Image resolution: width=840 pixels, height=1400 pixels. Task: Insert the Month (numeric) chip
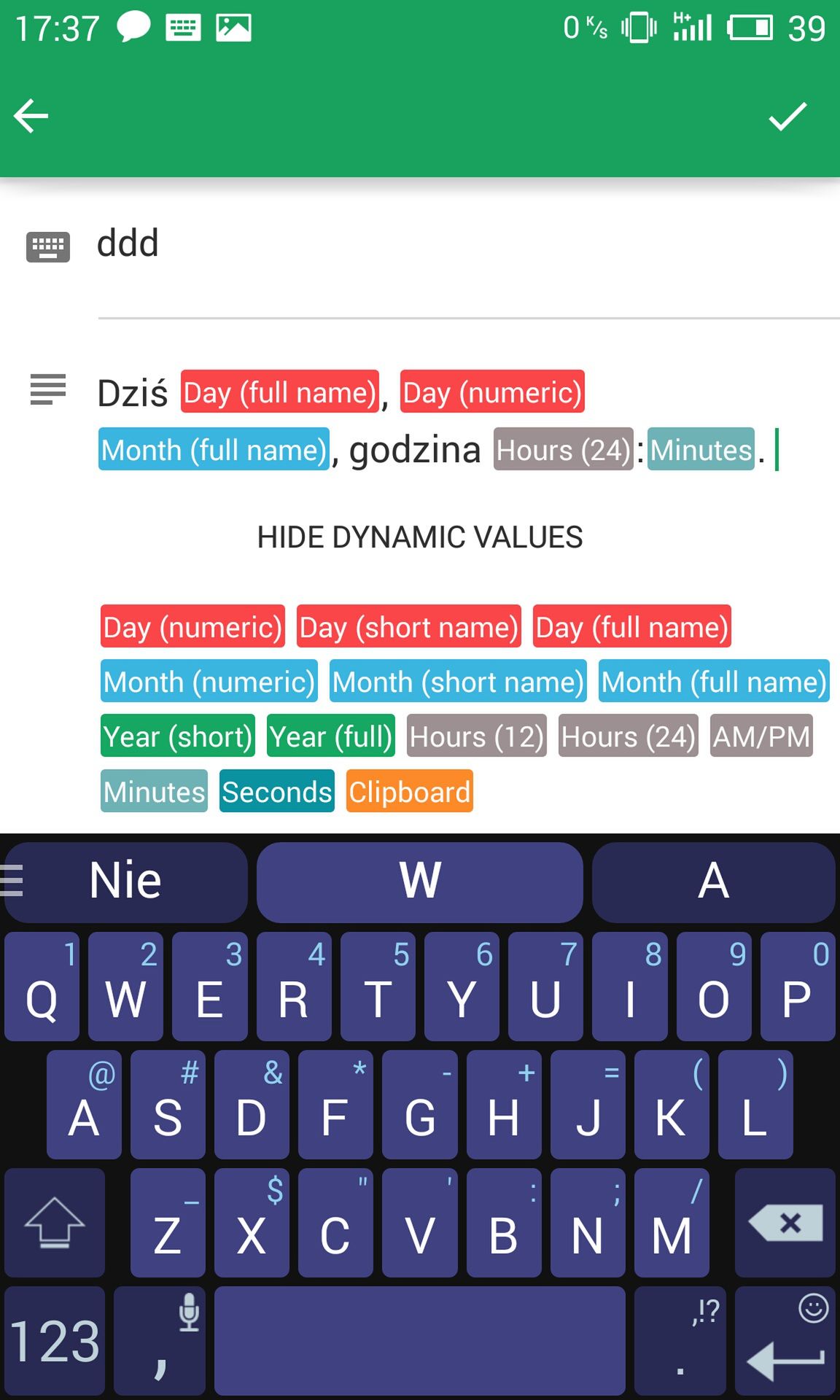pos(209,681)
